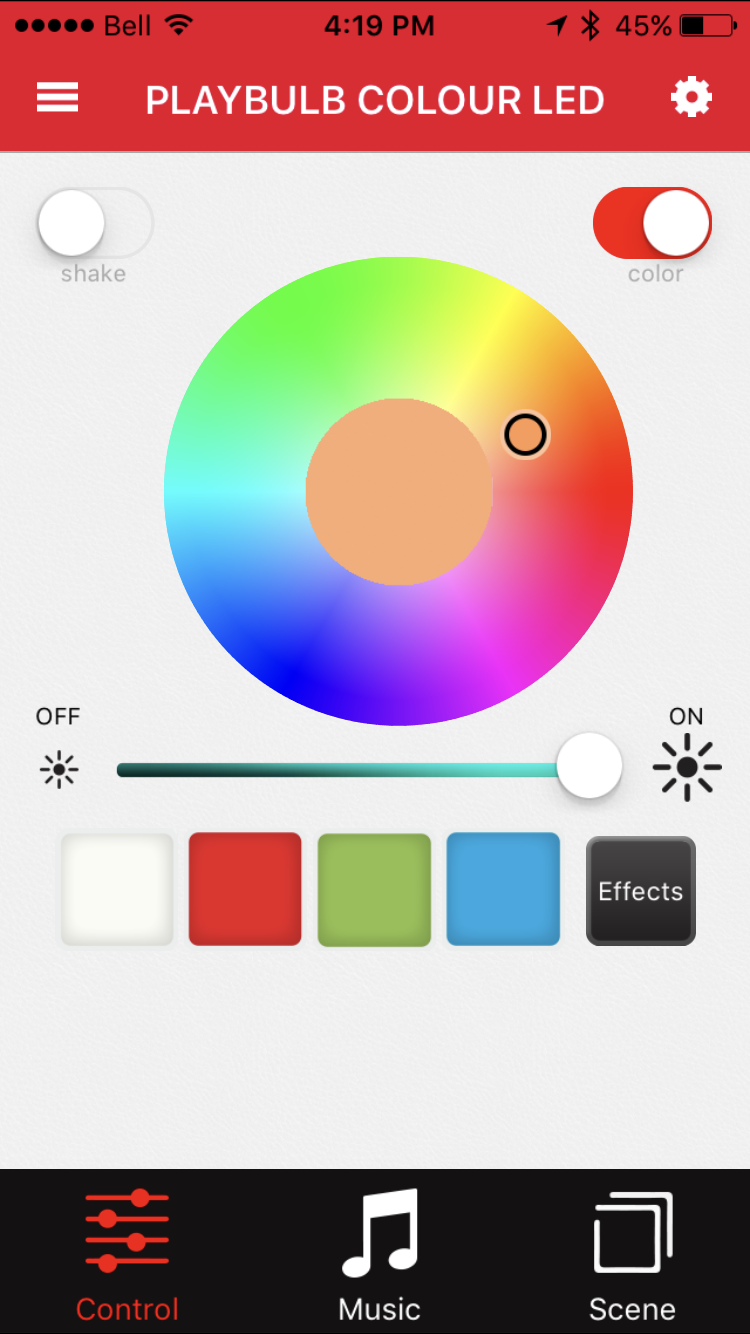Screen dimensions: 750x1334
Task: Select the red colour preset
Action: click(x=245, y=889)
